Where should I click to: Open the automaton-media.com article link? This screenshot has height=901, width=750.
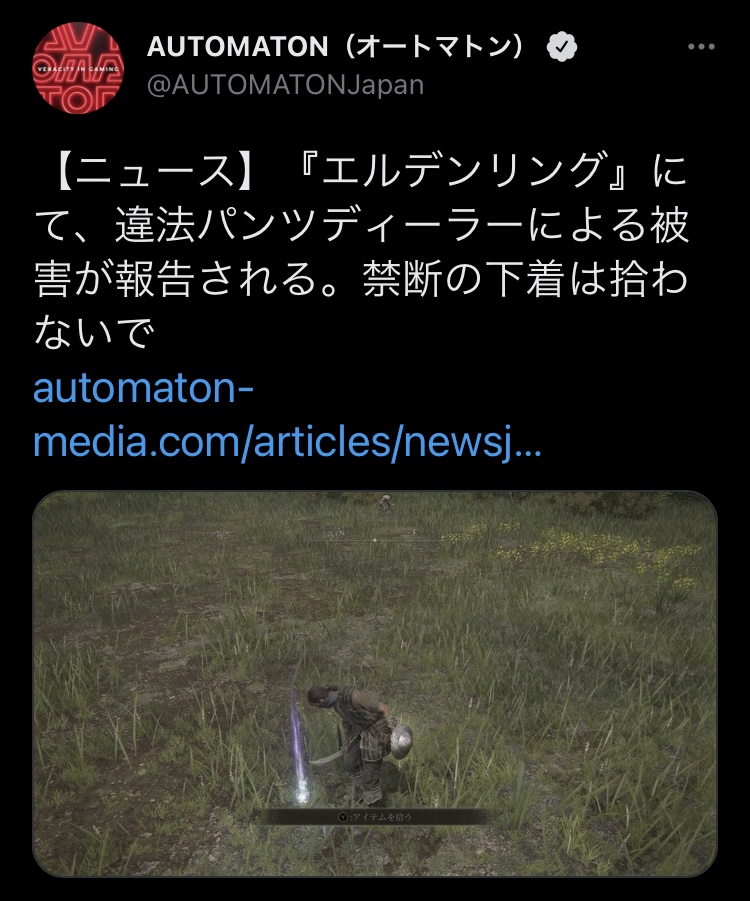(x=287, y=415)
